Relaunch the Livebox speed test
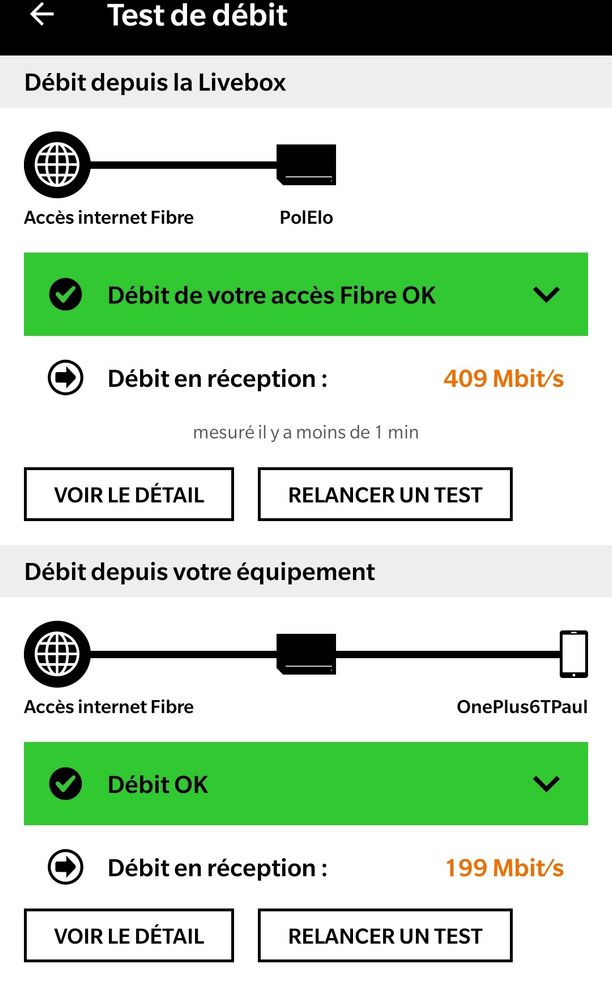The width and height of the screenshot is (612, 998). point(385,494)
